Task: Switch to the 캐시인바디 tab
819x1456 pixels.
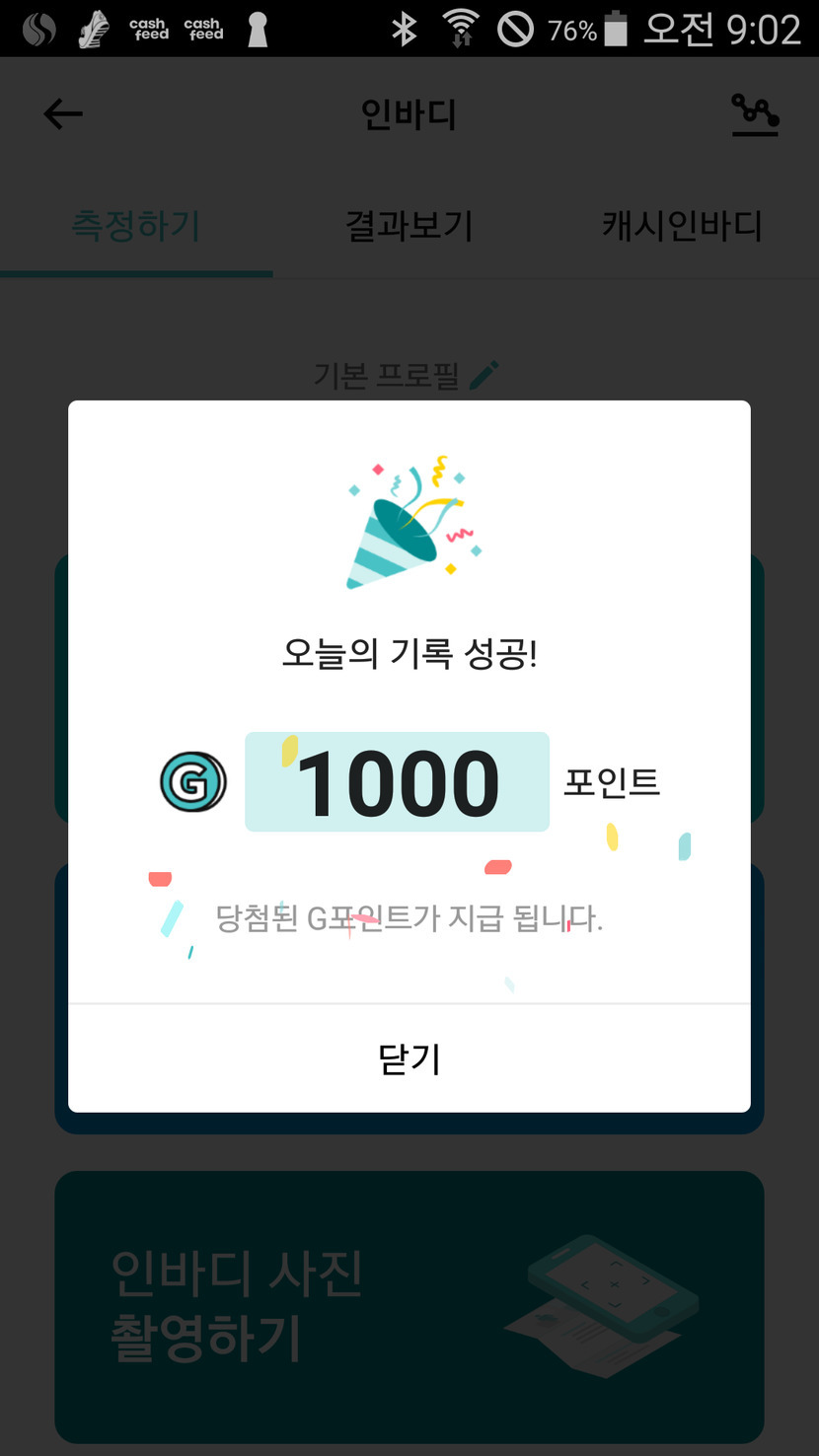Action: [x=682, y=226]
